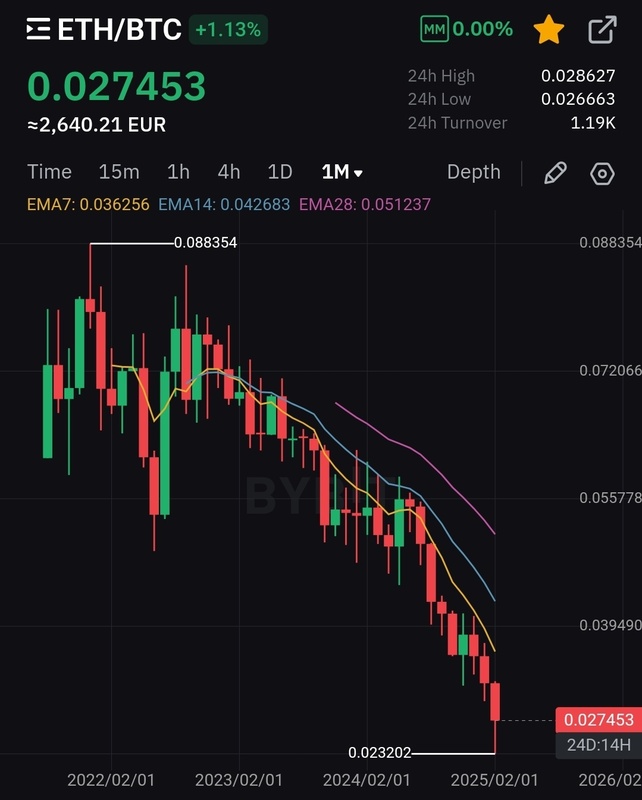642x800 pixels.
Task: Select the 1h interval
Action: click(x=178, y=172)
